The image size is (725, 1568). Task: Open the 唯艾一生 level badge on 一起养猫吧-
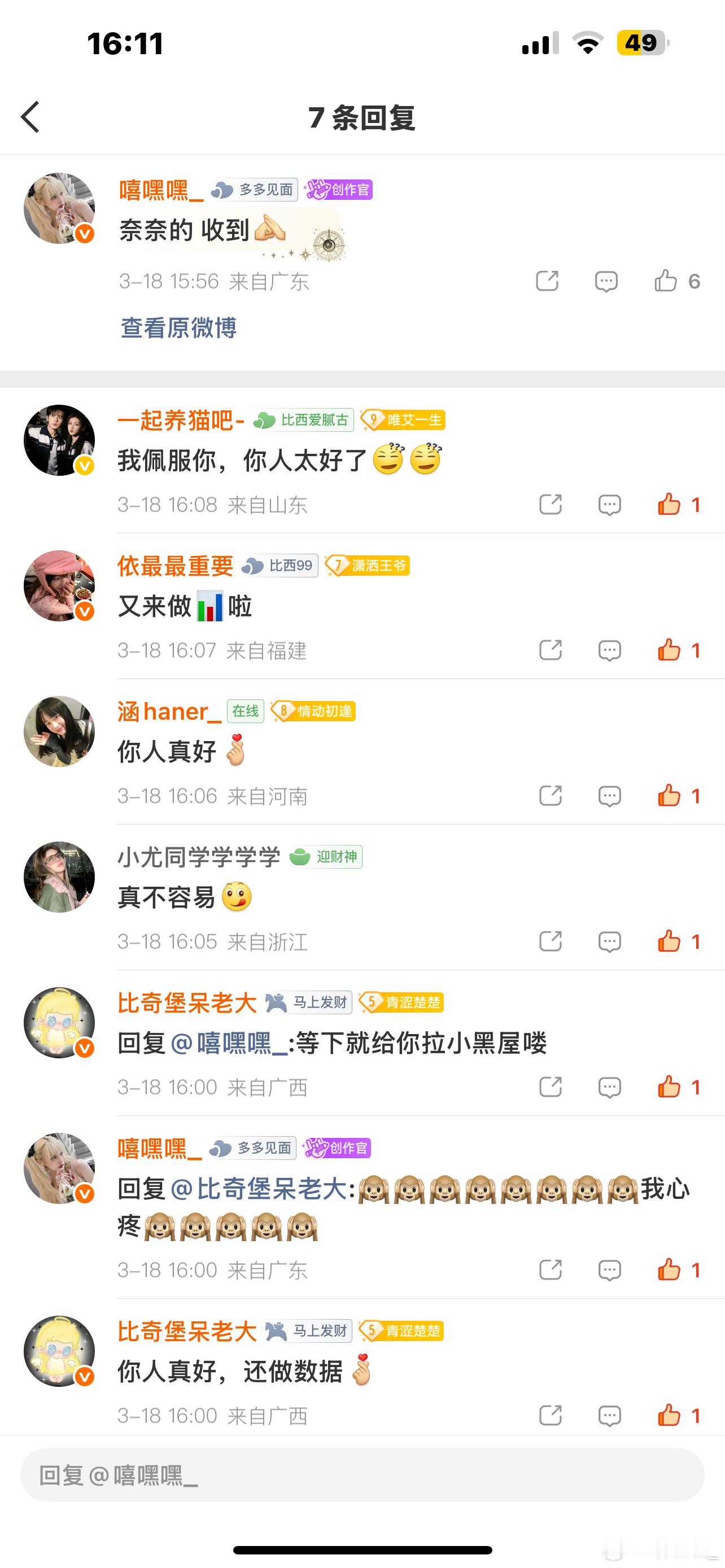pos(405,420)
